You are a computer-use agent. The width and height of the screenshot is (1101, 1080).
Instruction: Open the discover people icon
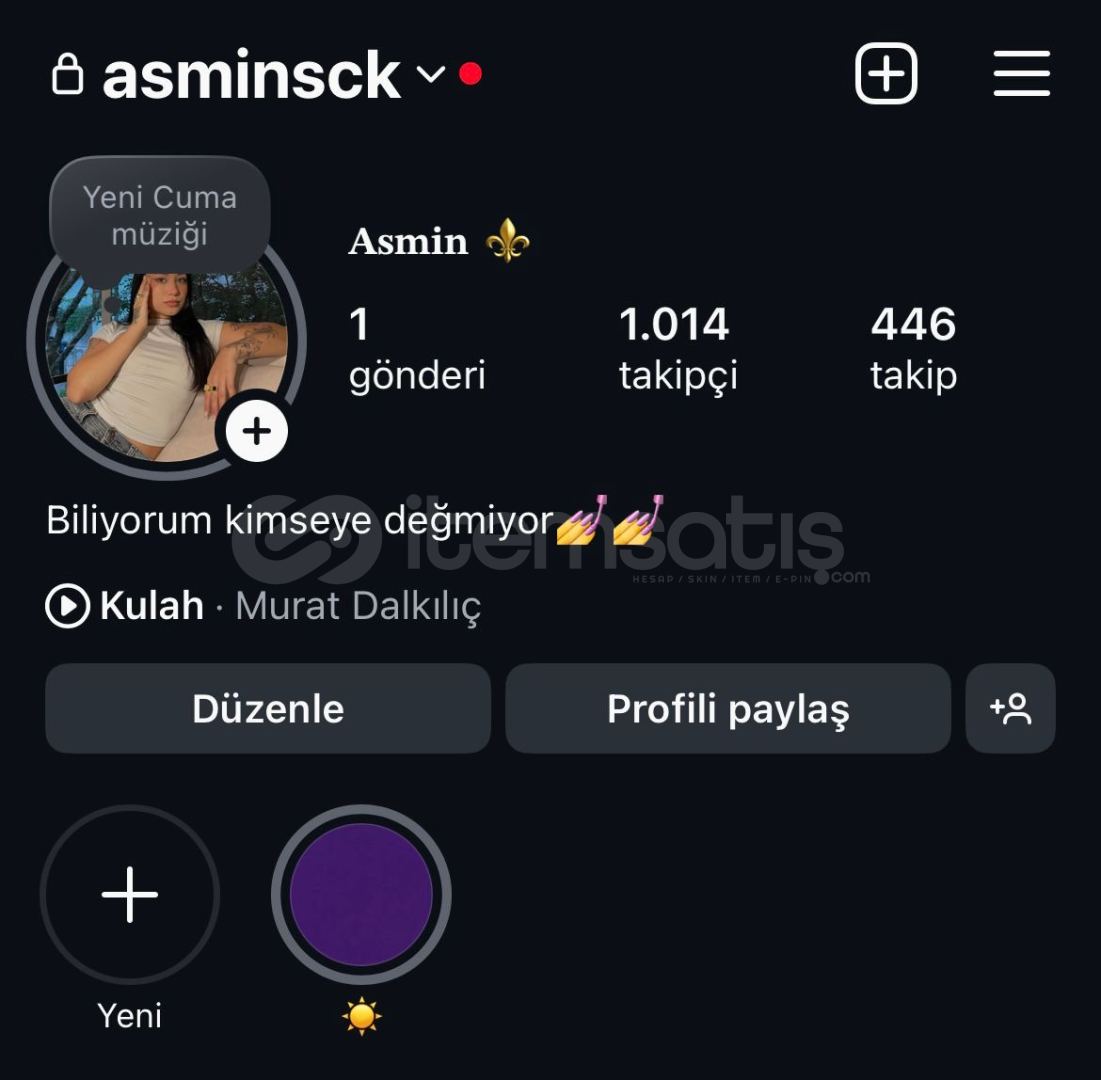[1010, 708]
